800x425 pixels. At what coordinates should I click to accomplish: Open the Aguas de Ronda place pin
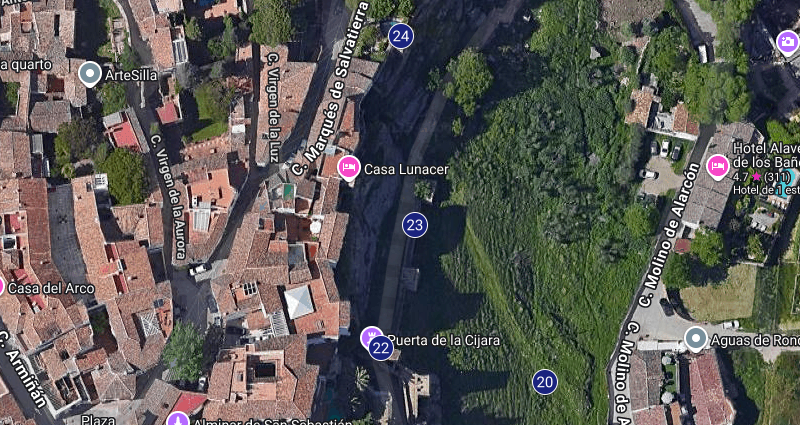click(x=696, y=339)
